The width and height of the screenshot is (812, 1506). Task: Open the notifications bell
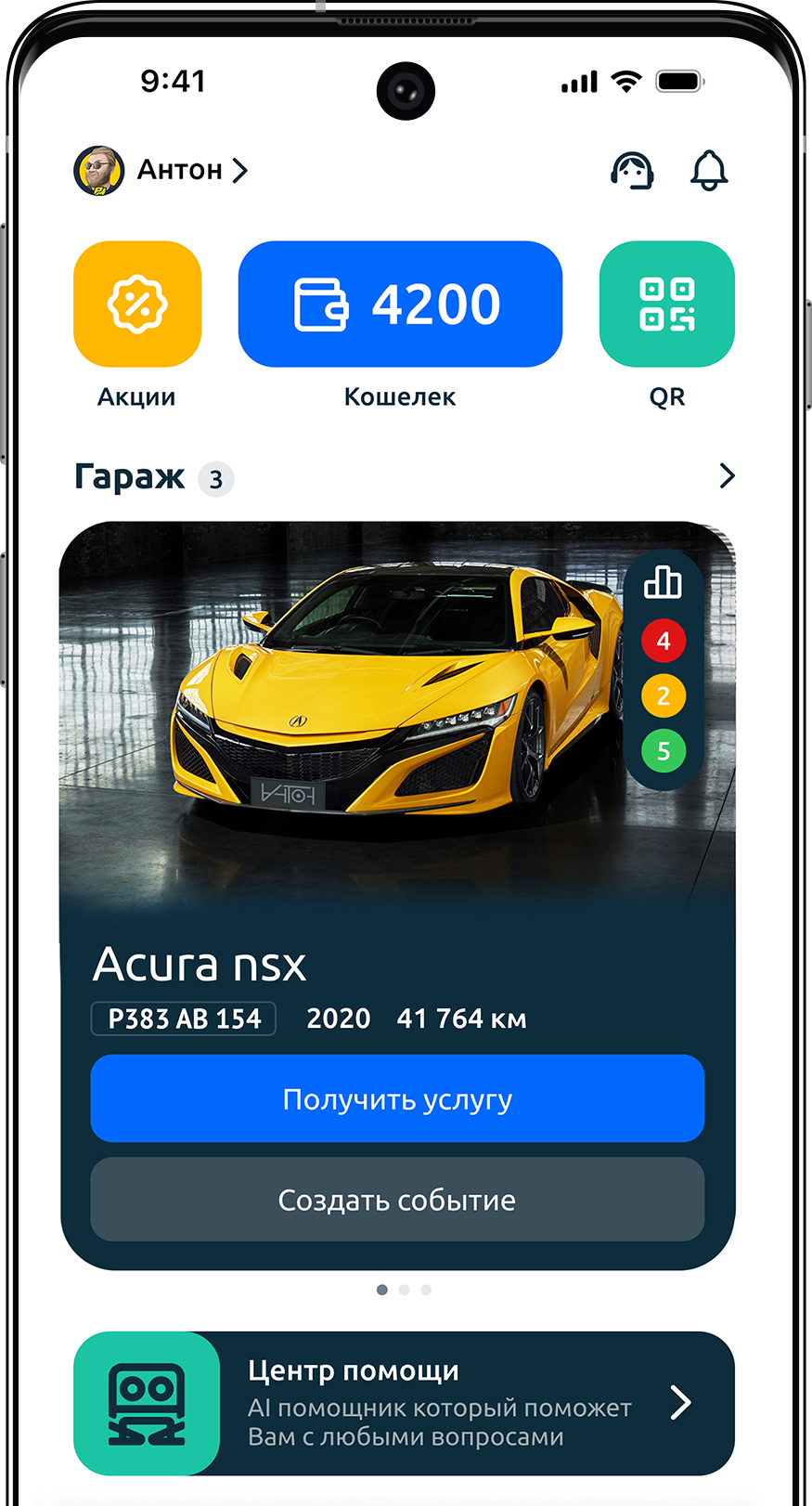[709, 171]
